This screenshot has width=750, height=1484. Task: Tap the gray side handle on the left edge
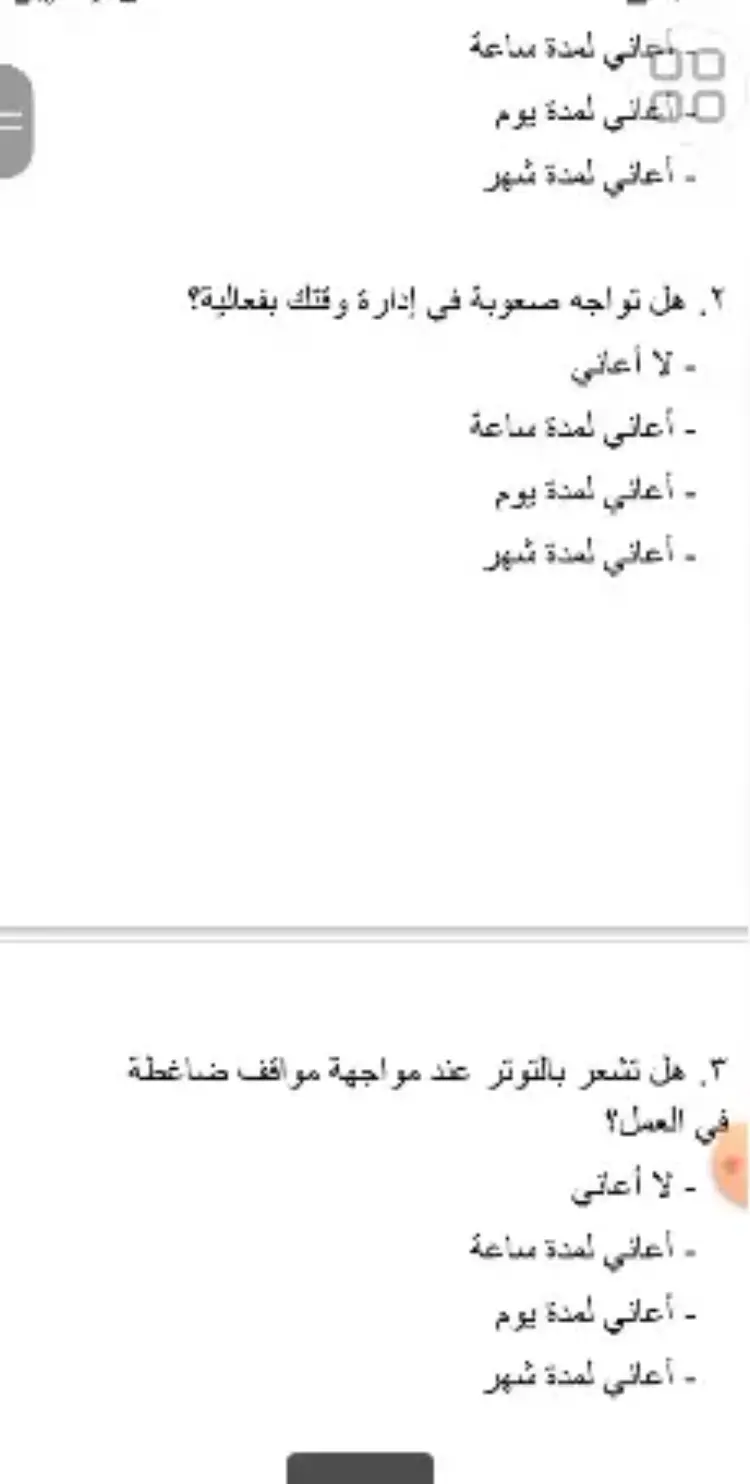(15, 121)
